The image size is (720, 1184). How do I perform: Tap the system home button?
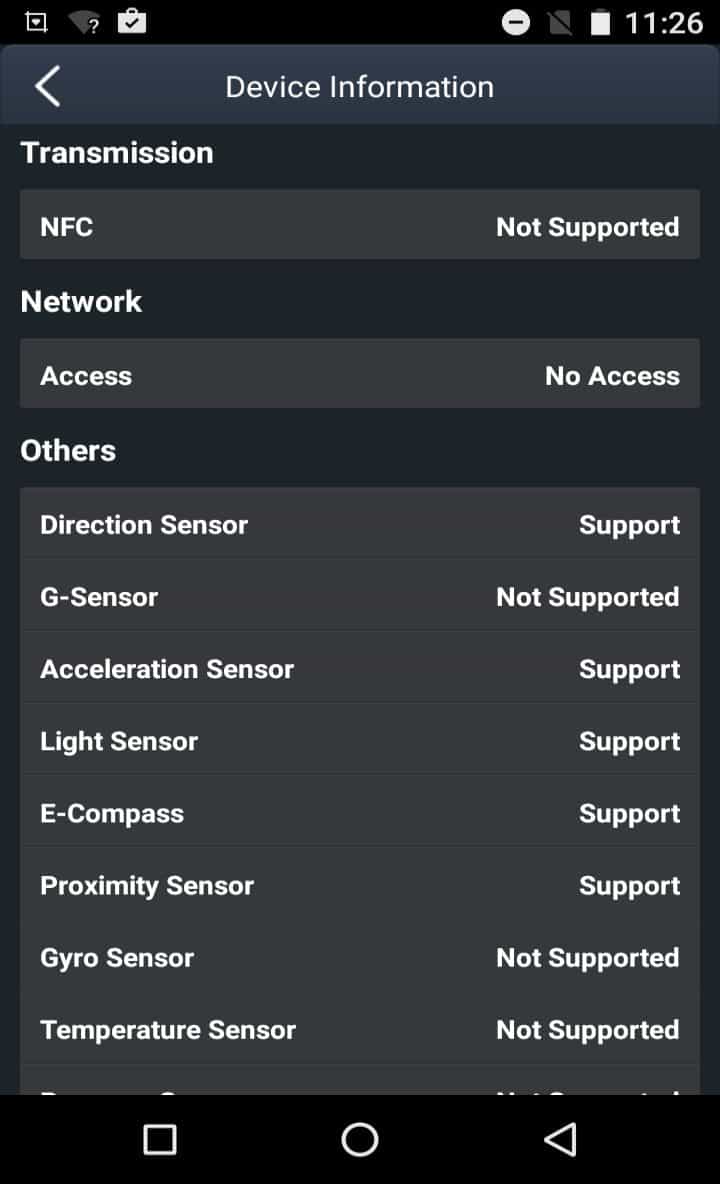pos(360,1139)
